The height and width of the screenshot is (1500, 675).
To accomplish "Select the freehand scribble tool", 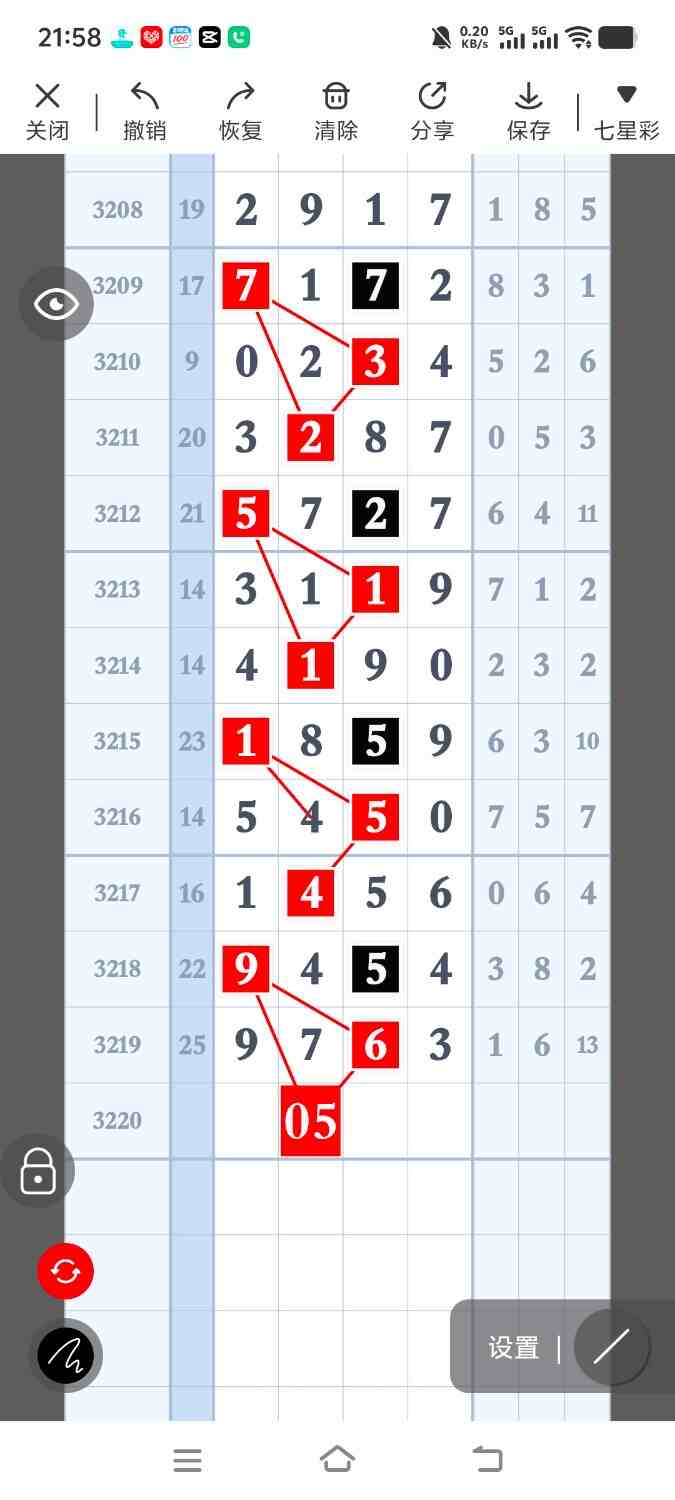I will [x=66, y=1356].
